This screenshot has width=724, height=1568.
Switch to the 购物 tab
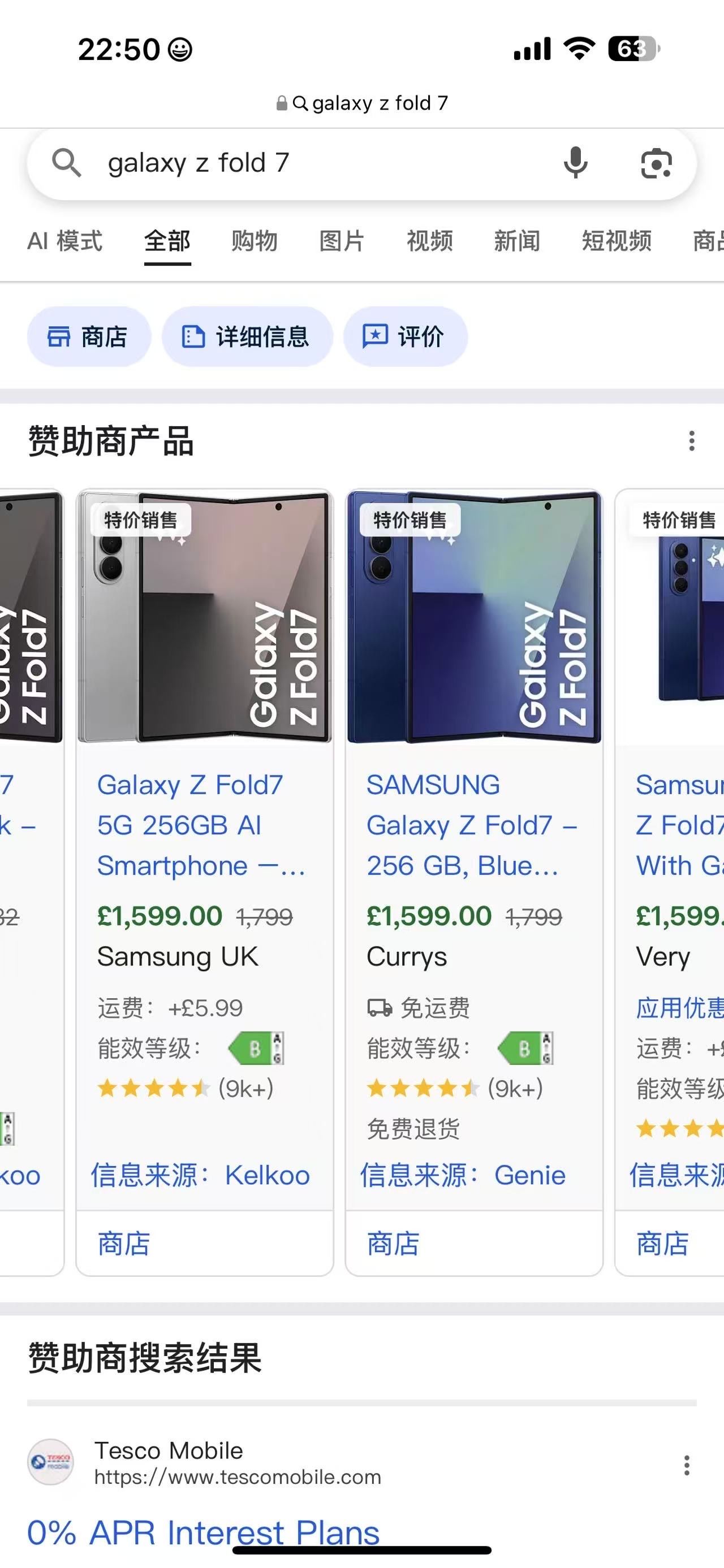tap(255, 241)
